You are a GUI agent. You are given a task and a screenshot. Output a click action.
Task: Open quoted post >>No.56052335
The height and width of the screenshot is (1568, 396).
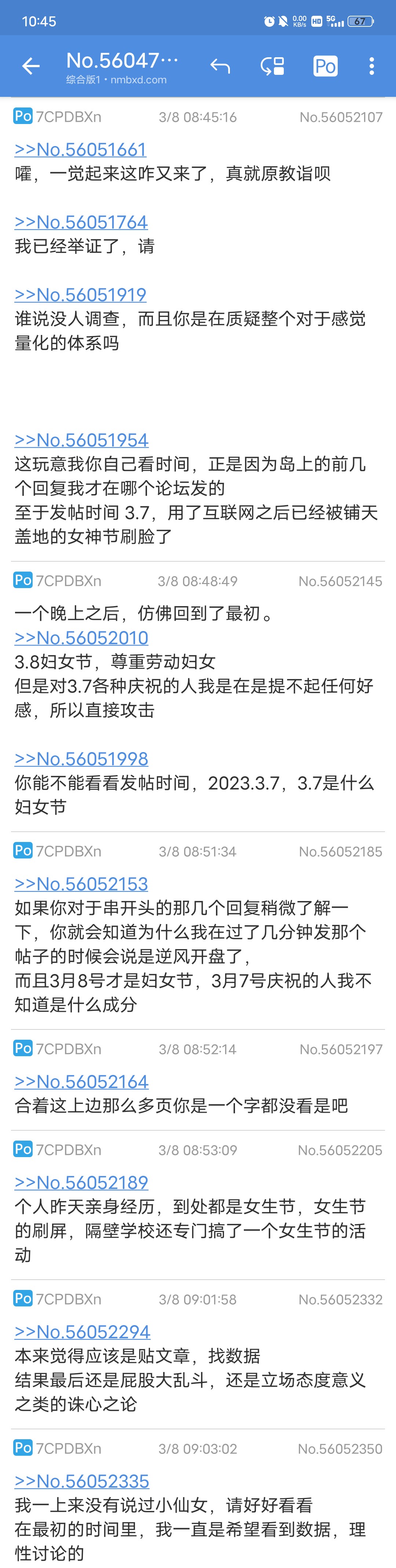click(x=82, y=1480)
